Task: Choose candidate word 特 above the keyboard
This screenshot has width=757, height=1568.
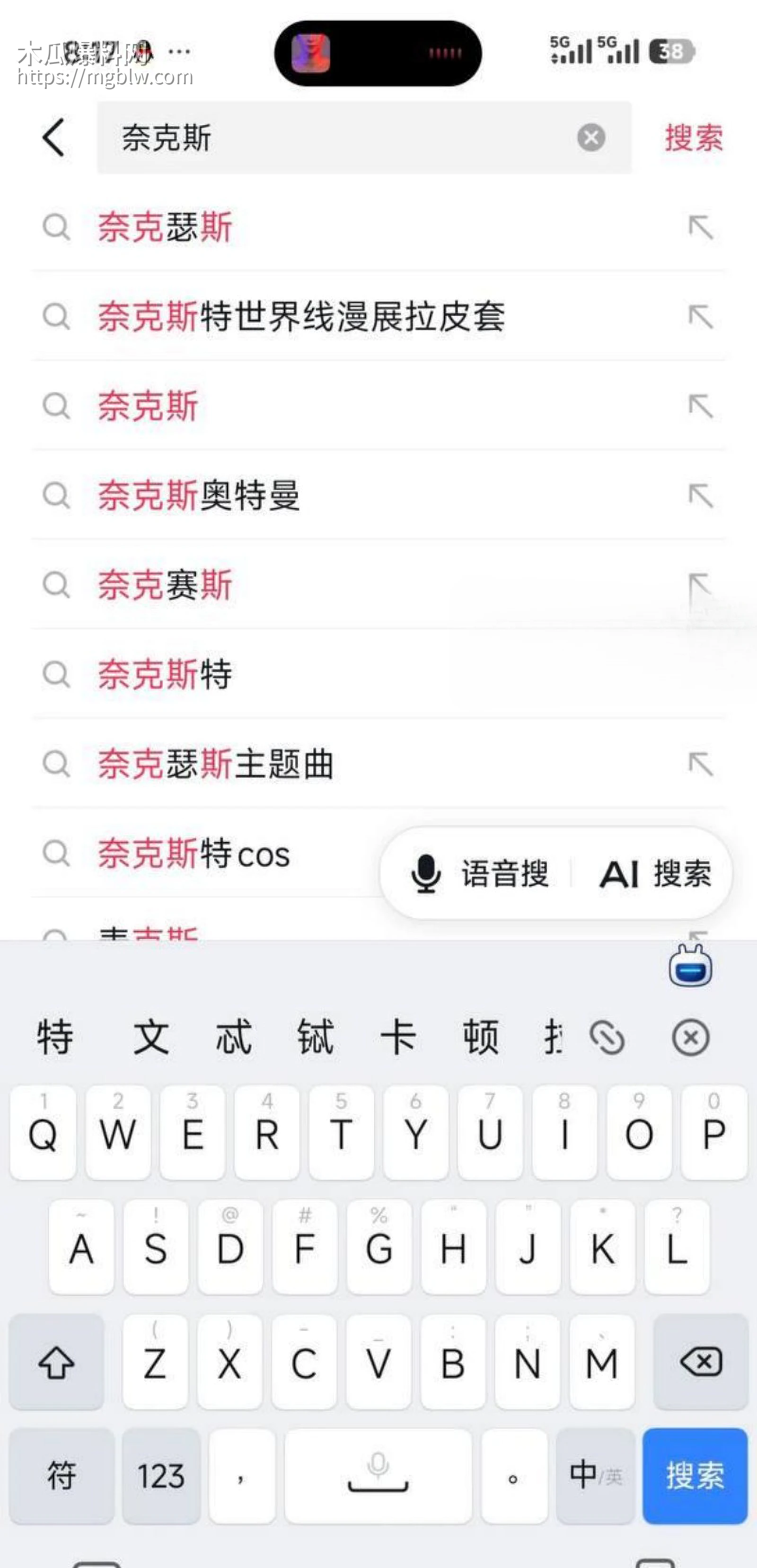Action: tap(53, 1039)
